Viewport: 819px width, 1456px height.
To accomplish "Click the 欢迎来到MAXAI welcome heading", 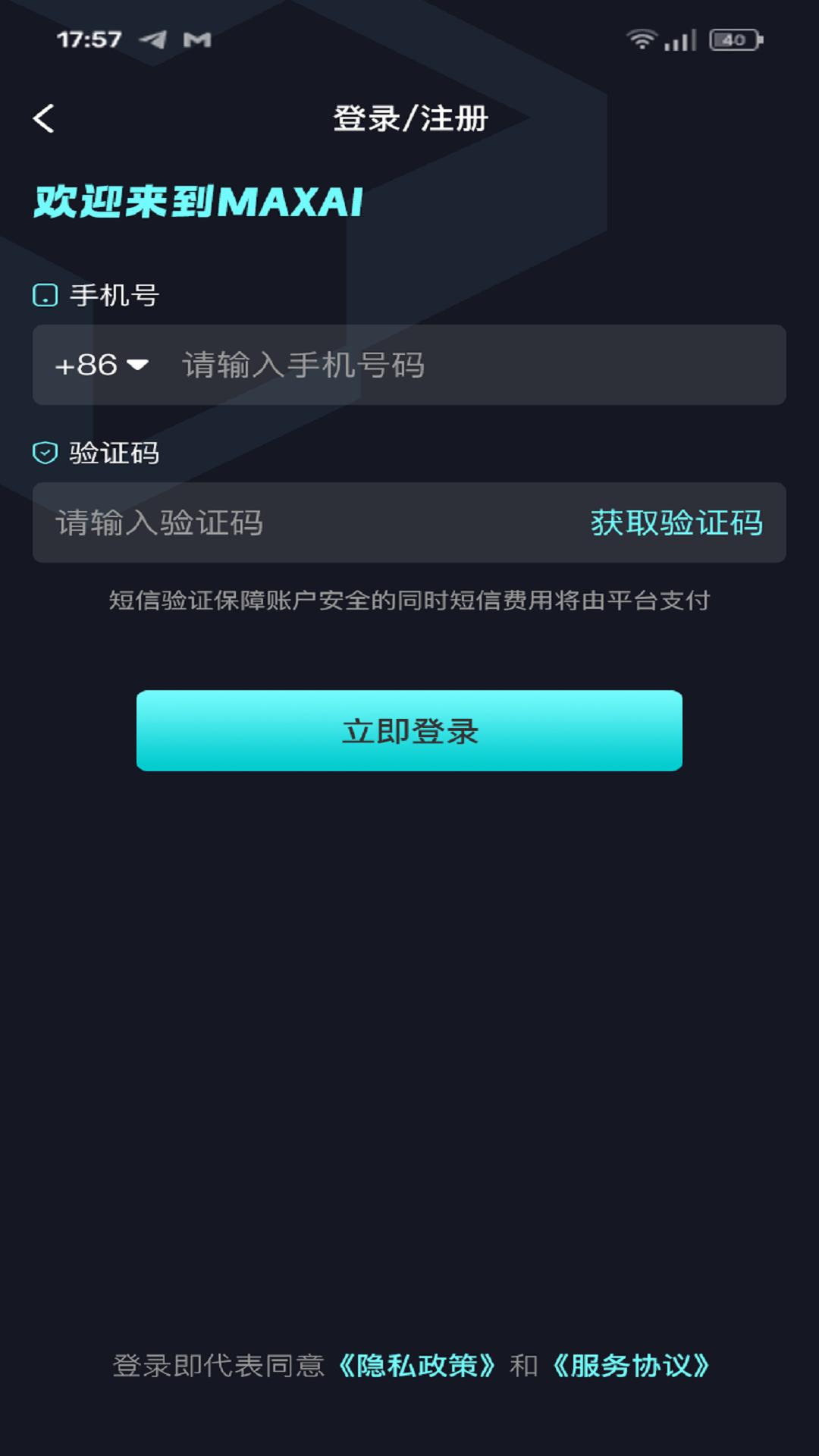I will 199,200.
